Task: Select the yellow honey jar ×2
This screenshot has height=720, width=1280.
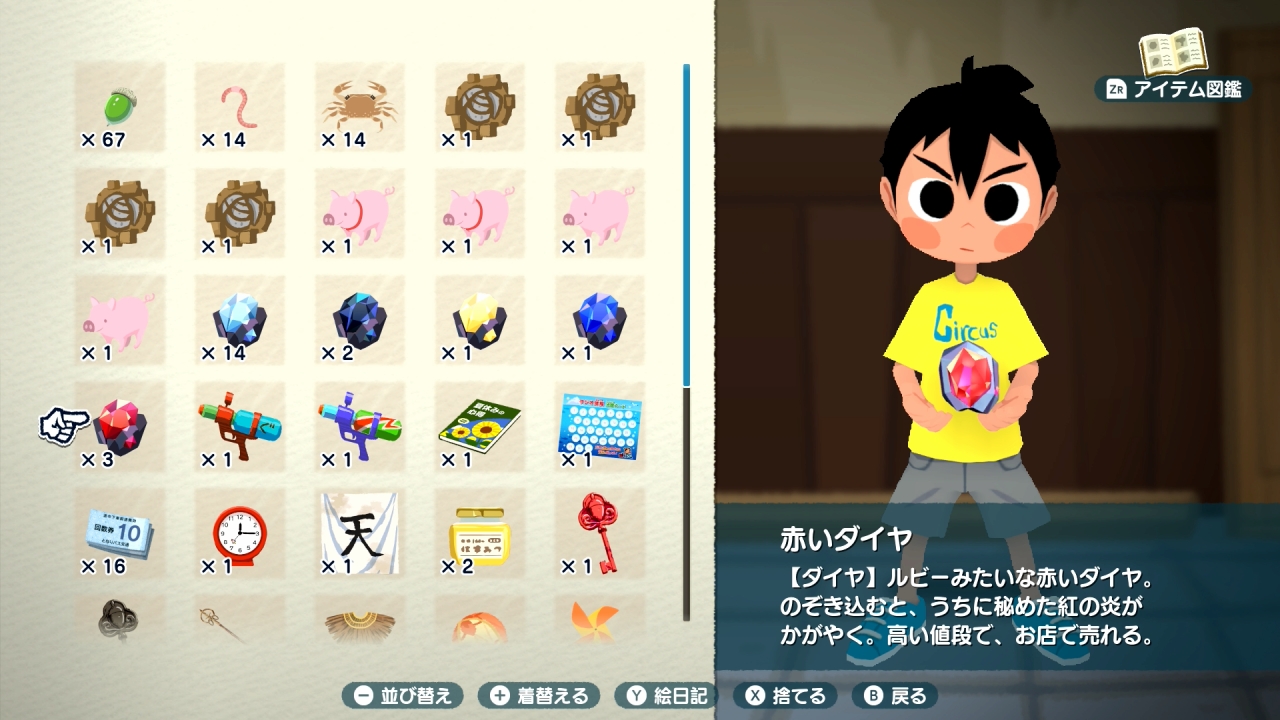Action: tap(480, 533)
